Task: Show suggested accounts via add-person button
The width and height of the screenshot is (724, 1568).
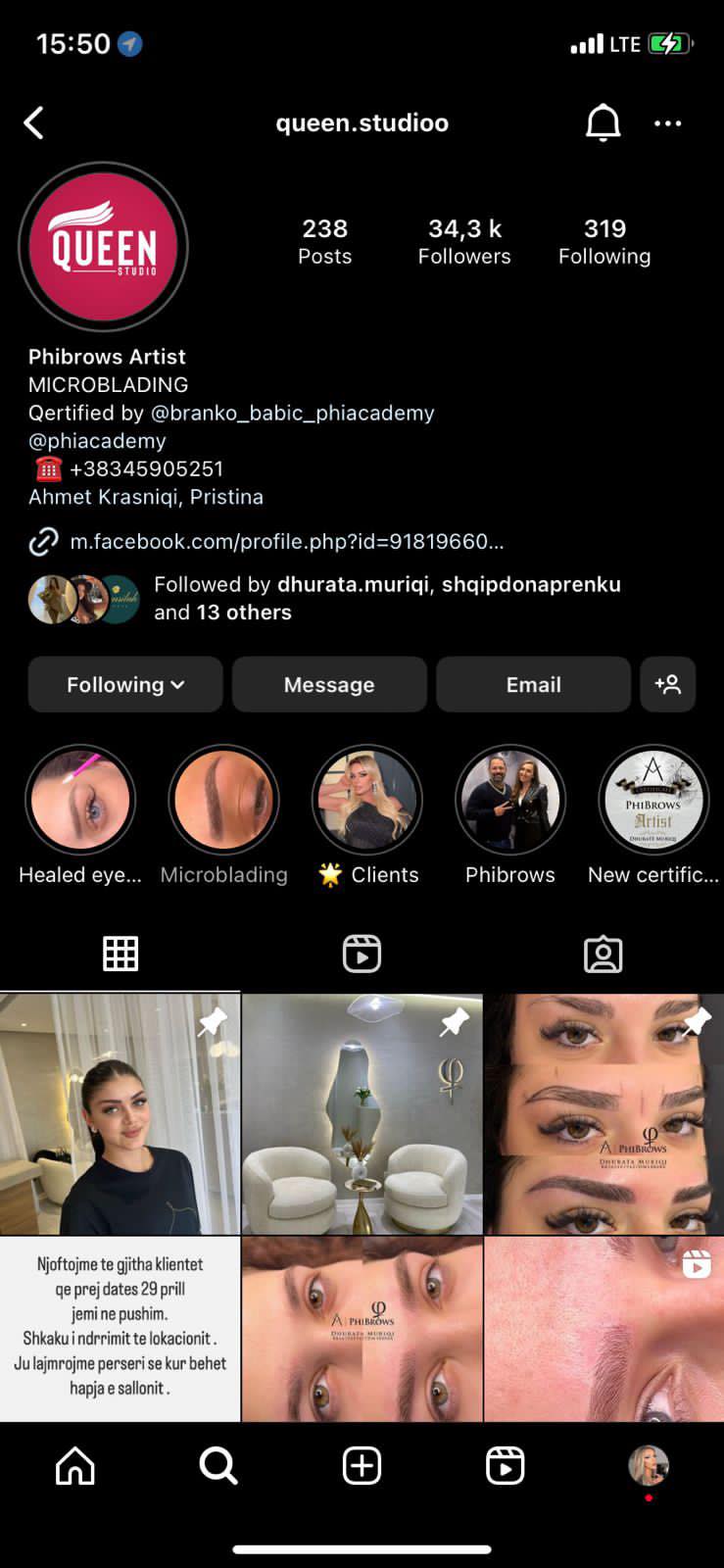Action: point(667,684)
